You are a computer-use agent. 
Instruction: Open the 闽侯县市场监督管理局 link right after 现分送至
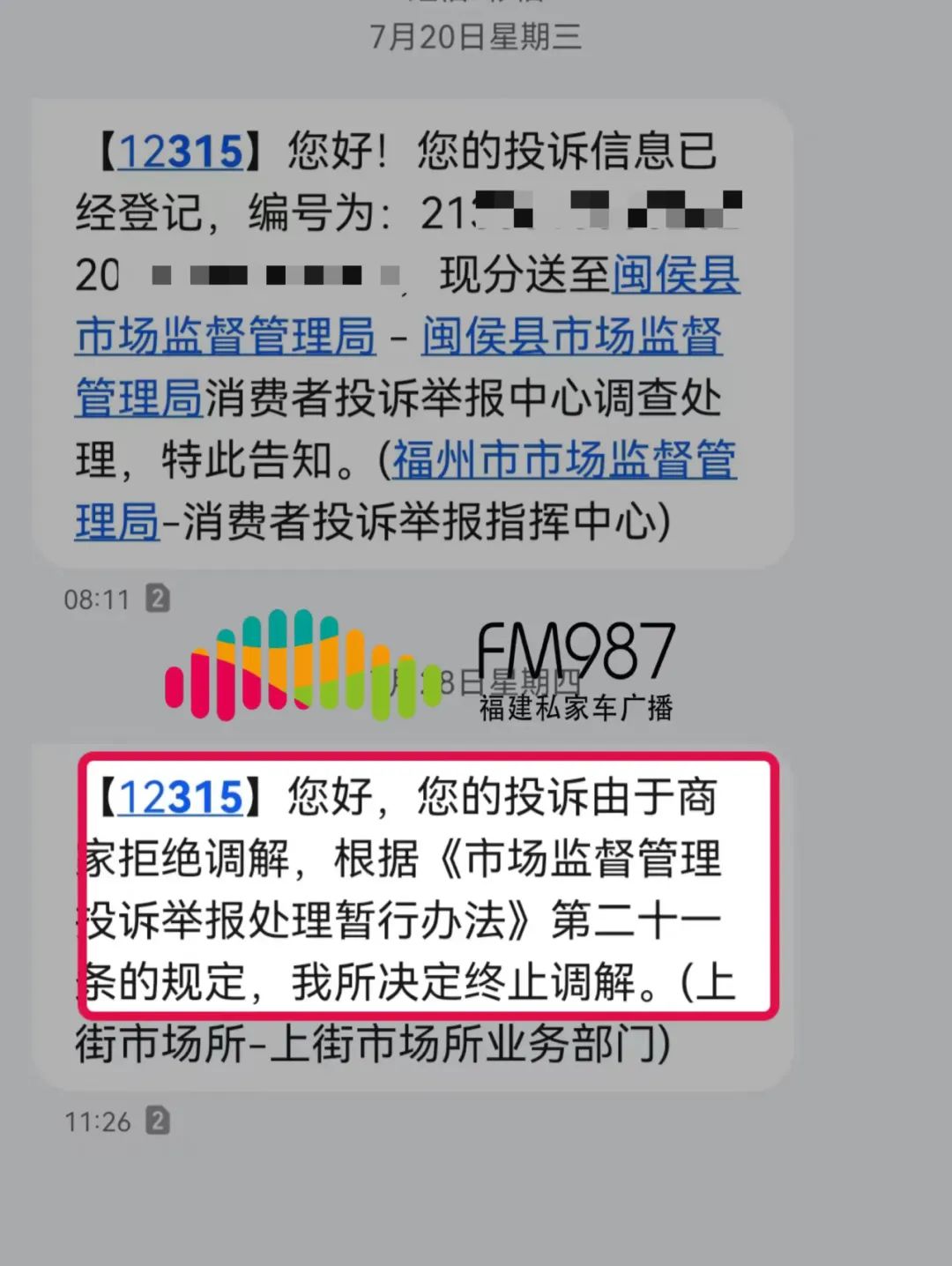pos(225,337)
